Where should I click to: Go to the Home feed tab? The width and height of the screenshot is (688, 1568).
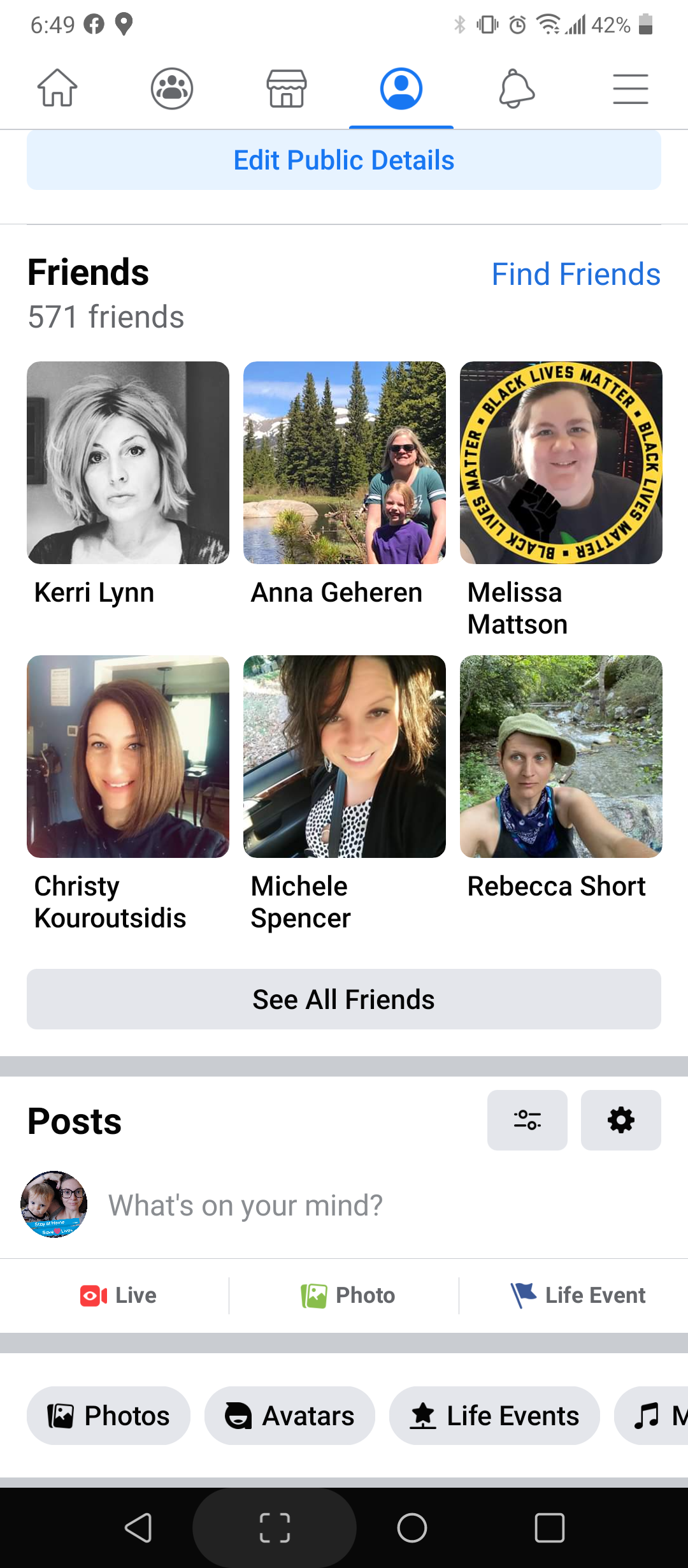tap(57, 89)
